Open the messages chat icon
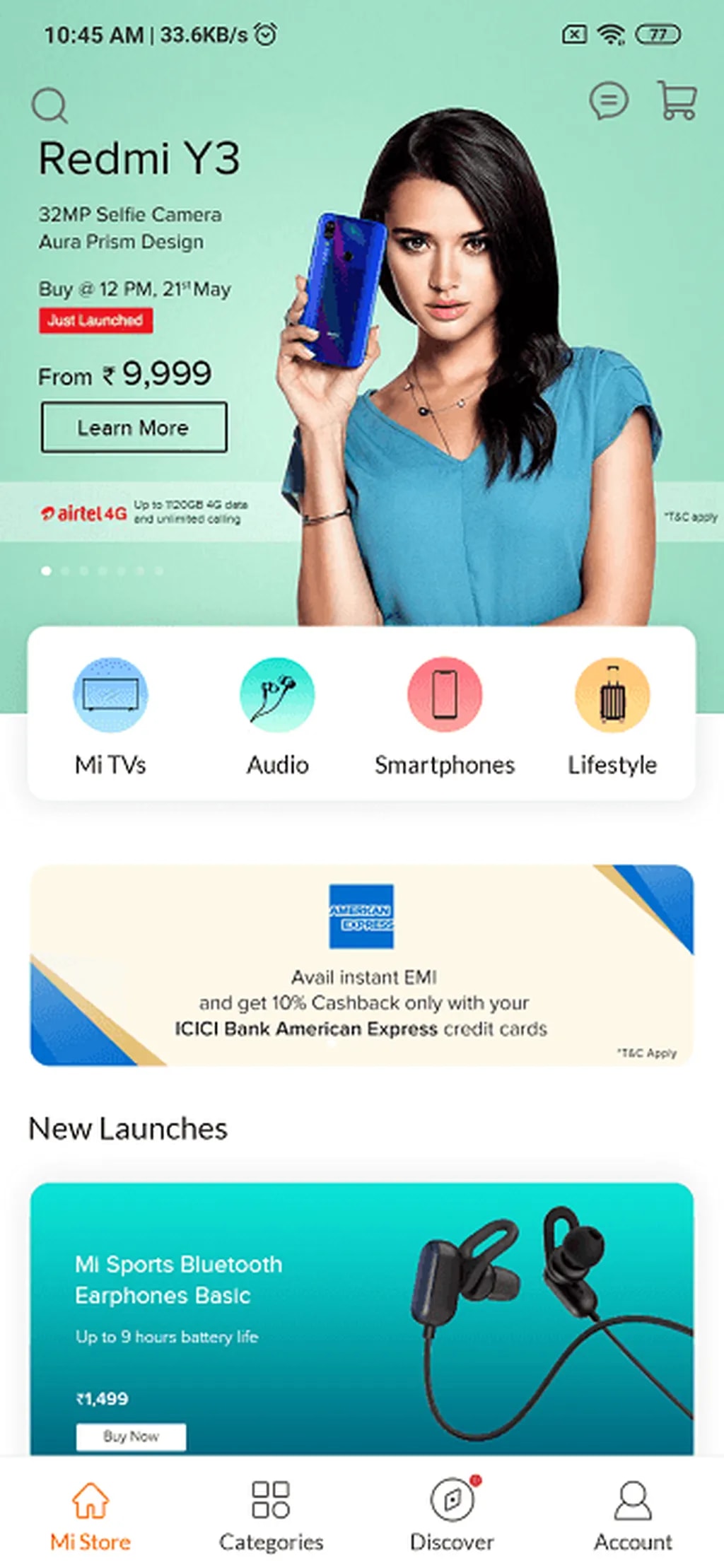 click(x=608, y=100)
